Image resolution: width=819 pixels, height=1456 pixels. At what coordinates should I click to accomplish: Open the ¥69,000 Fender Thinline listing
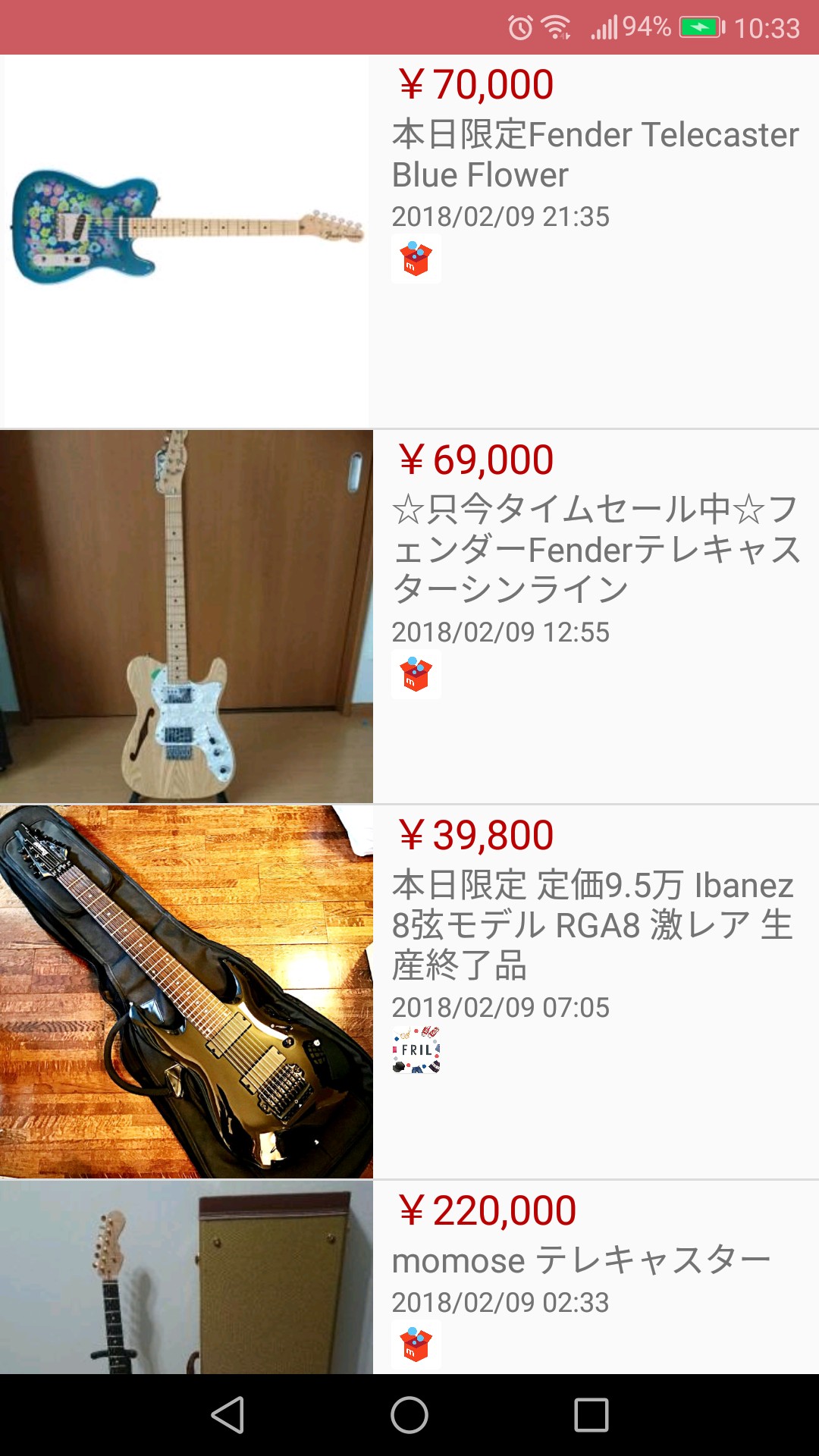coord(595,548)
